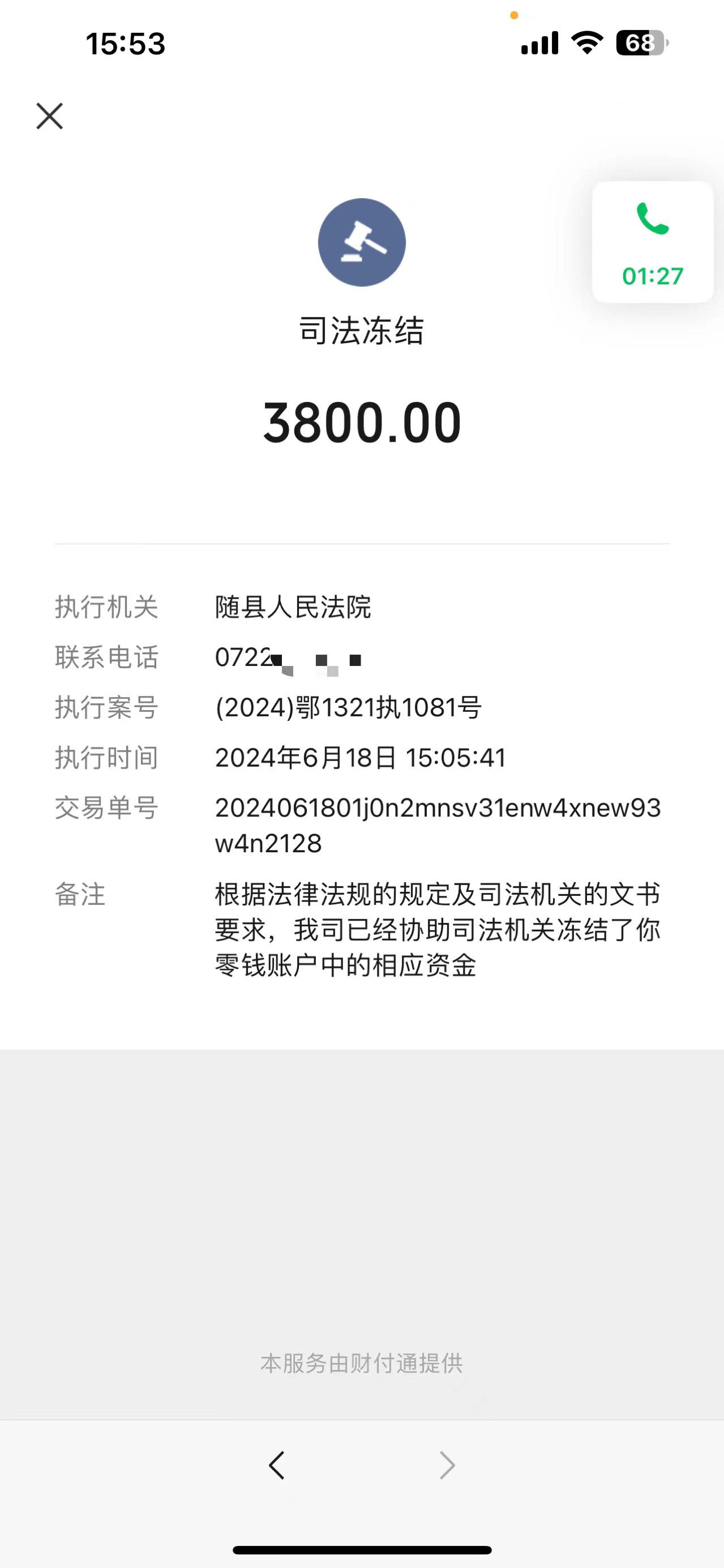Tap the orange recording indicator dot
The width and height of the screenshot is (724, 1568).
pos(513,15)
